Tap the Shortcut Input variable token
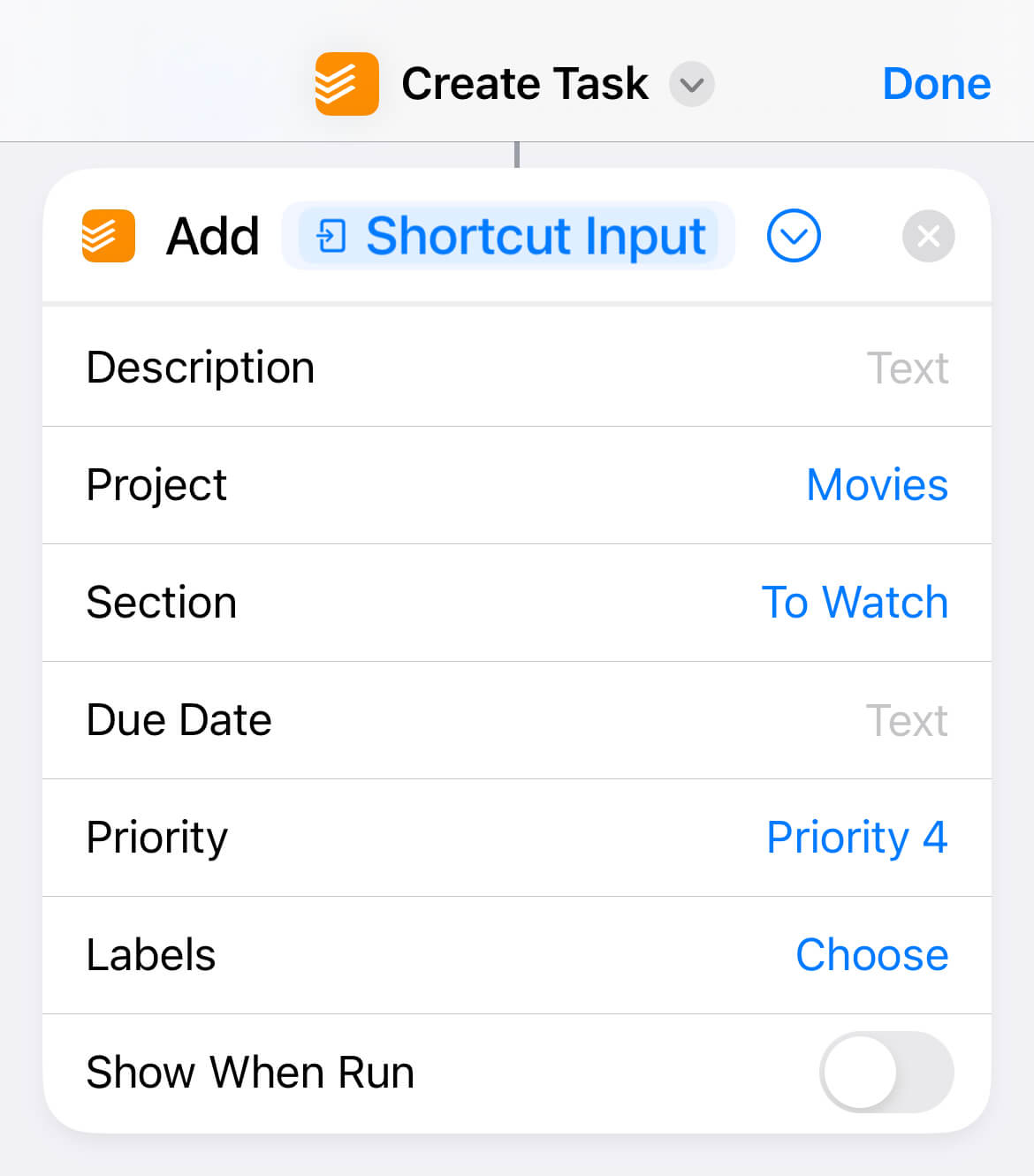The width and height of the screenshot is (1034, 1176). (509, 236)
